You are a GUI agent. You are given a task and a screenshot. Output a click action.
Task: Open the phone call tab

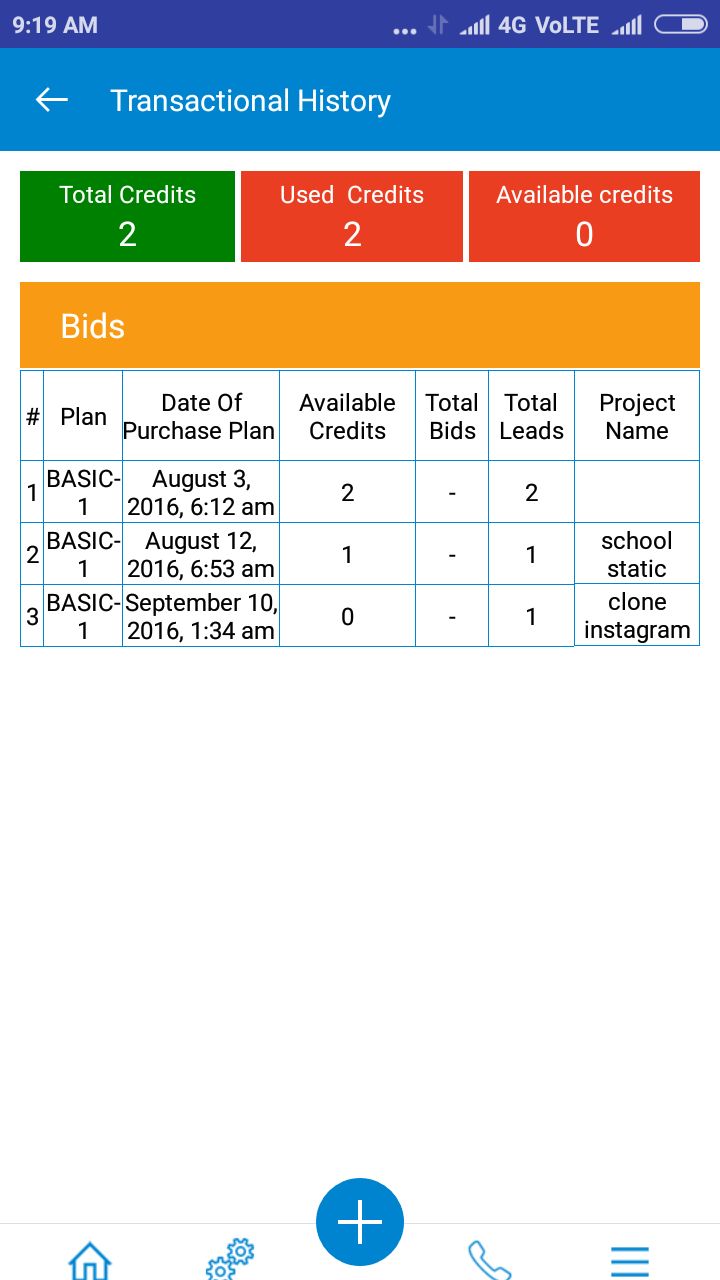coord(489,1260)
